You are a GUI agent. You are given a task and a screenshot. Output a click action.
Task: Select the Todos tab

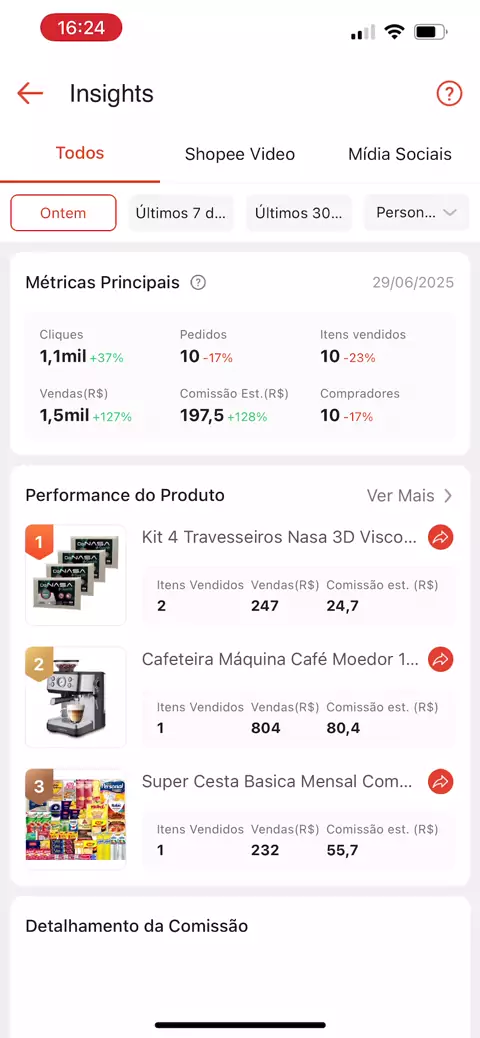80,154
